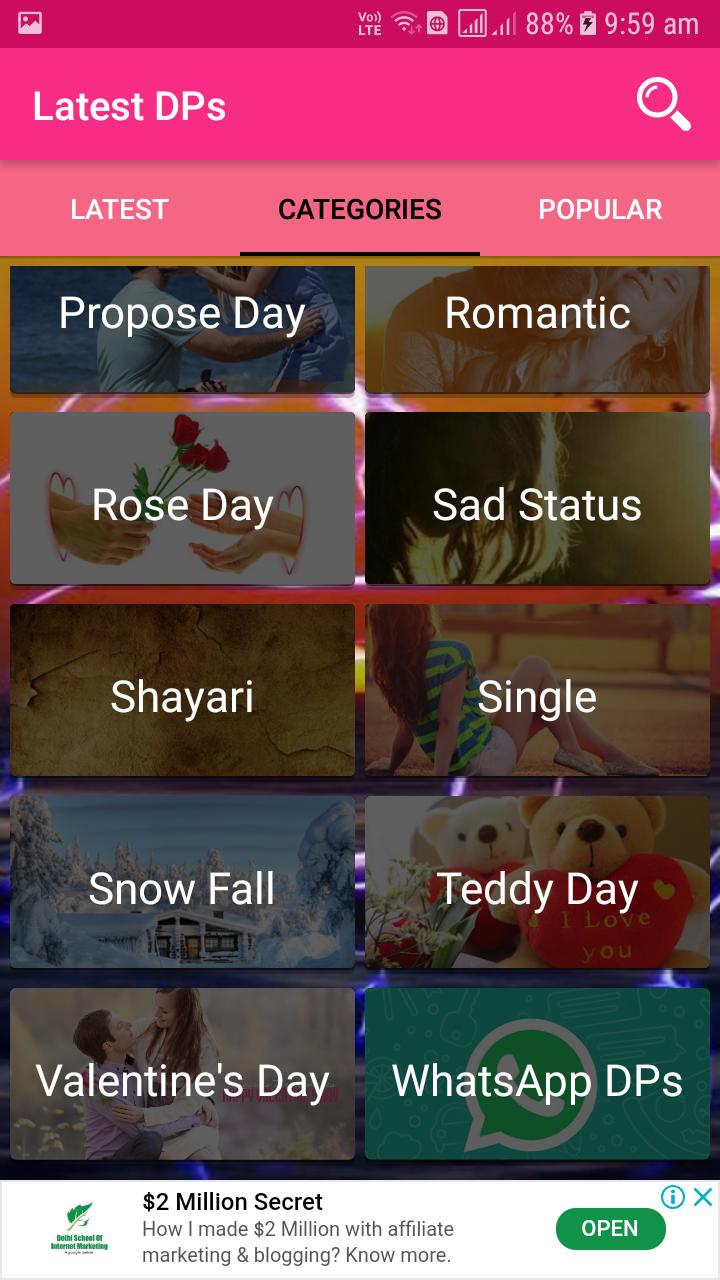The height and width of the screenshot is (1280, 720).
Task: Open the search icon in the app bar
Action: pyautogui.click(x=663, y=104)
